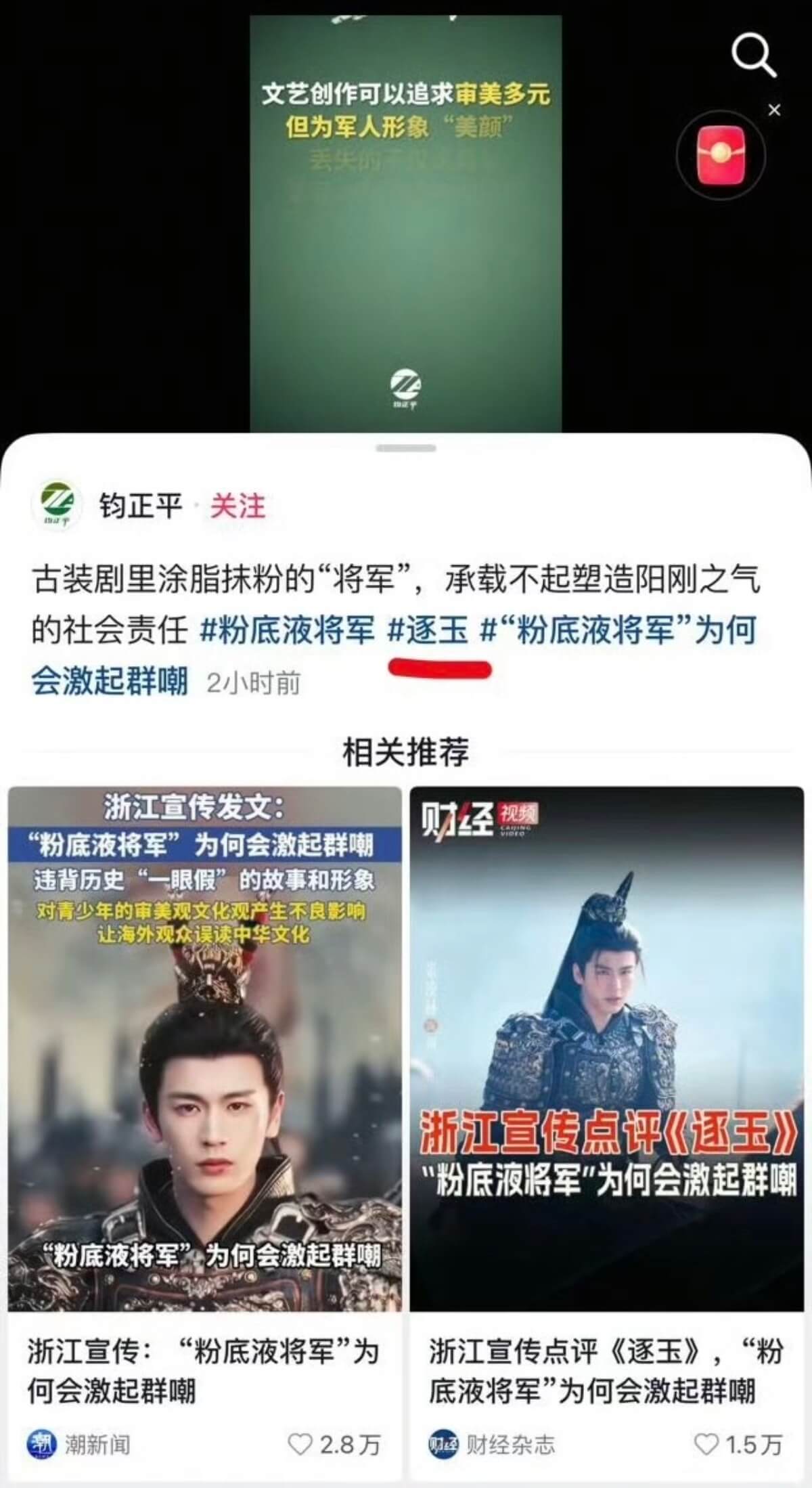Open the #逐玉 hashtag
This screenshot has height=1488, width=812.
428,631
